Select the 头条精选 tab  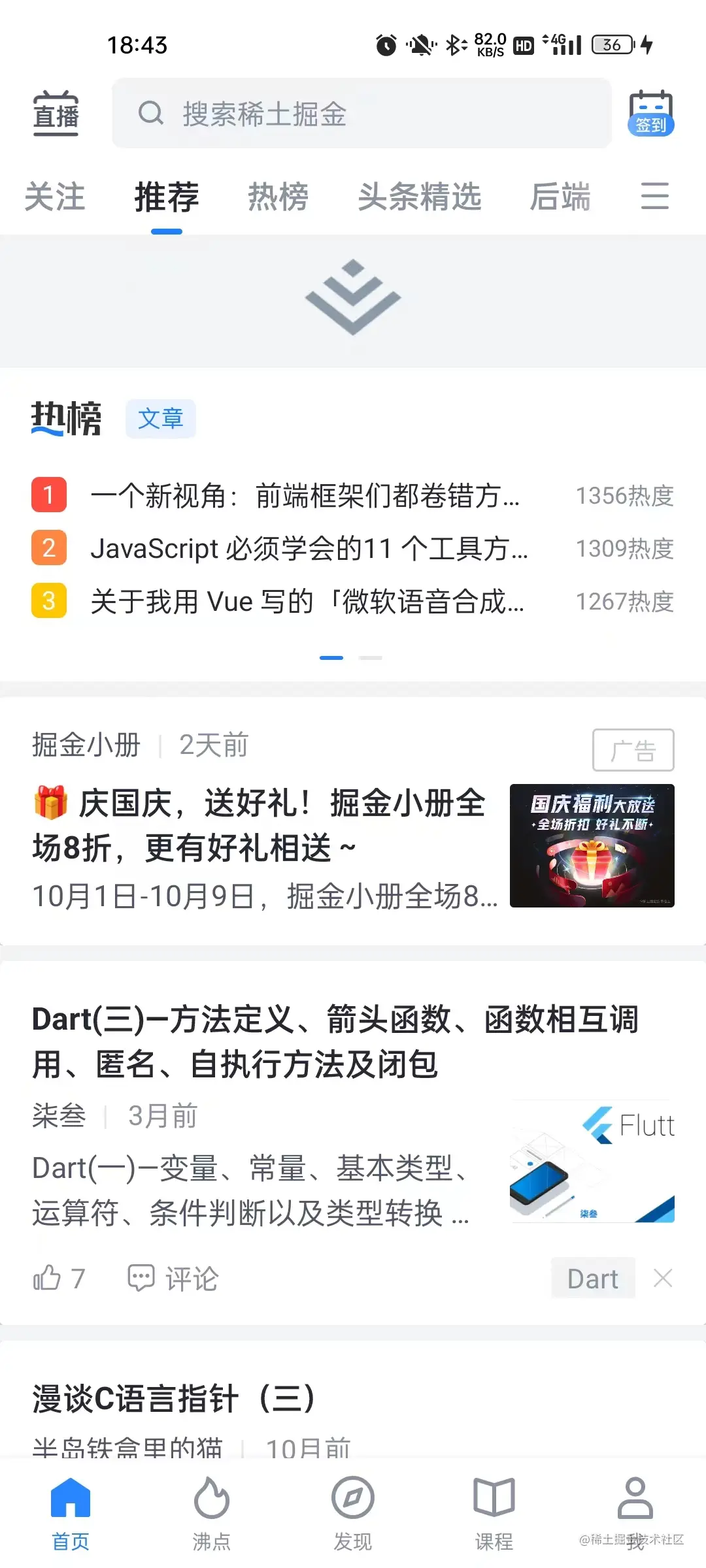click(x=420, y=197)
